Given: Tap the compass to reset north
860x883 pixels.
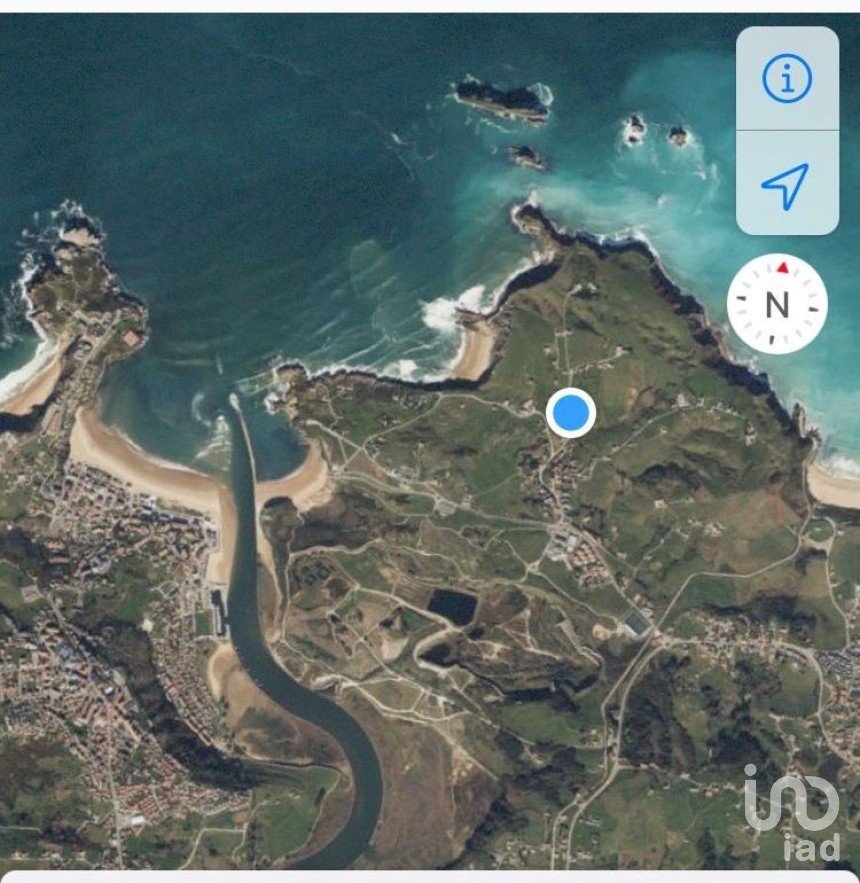Looking at the screenshot, I should click(777, 304).
